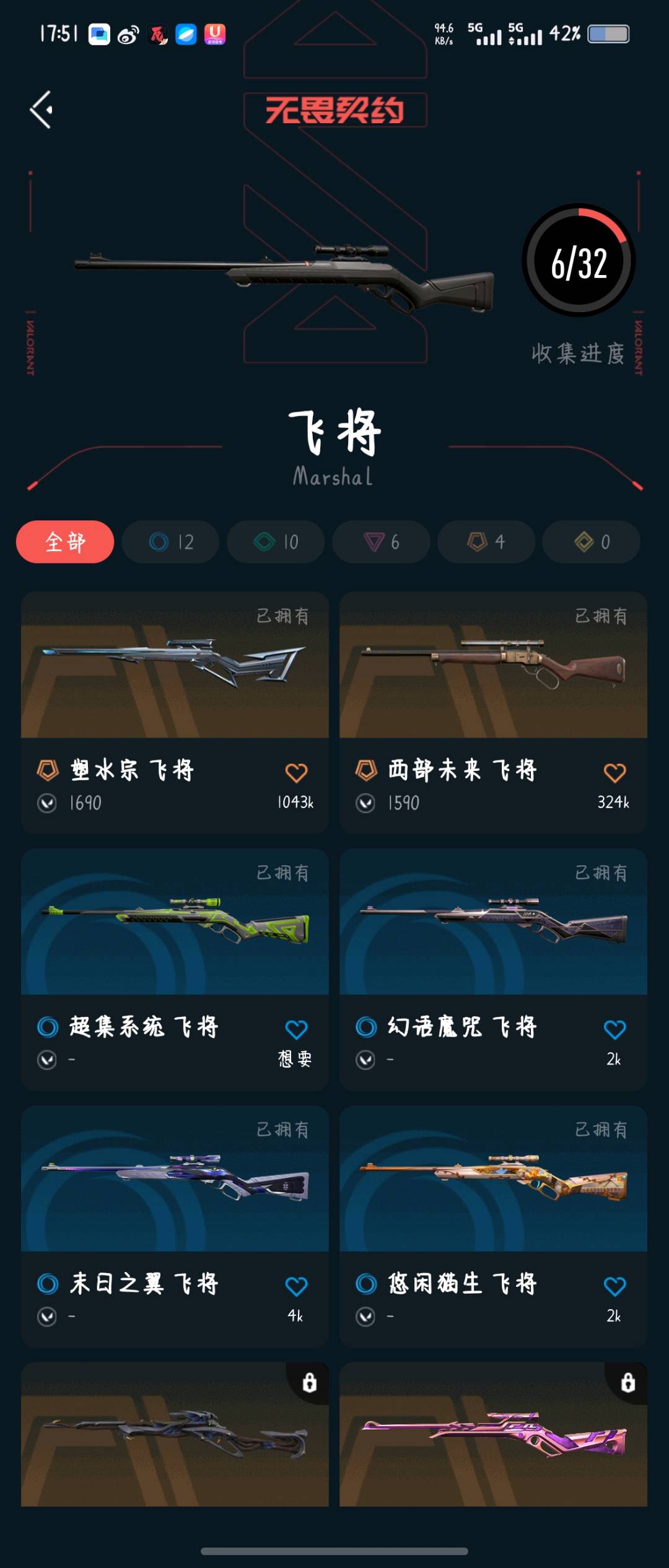Open the 悠闲猫生 飞将 skin card
Image resolution: width=669 pixels, height=1568 pixels.
pyautogui.click(x=493, y=1180)
